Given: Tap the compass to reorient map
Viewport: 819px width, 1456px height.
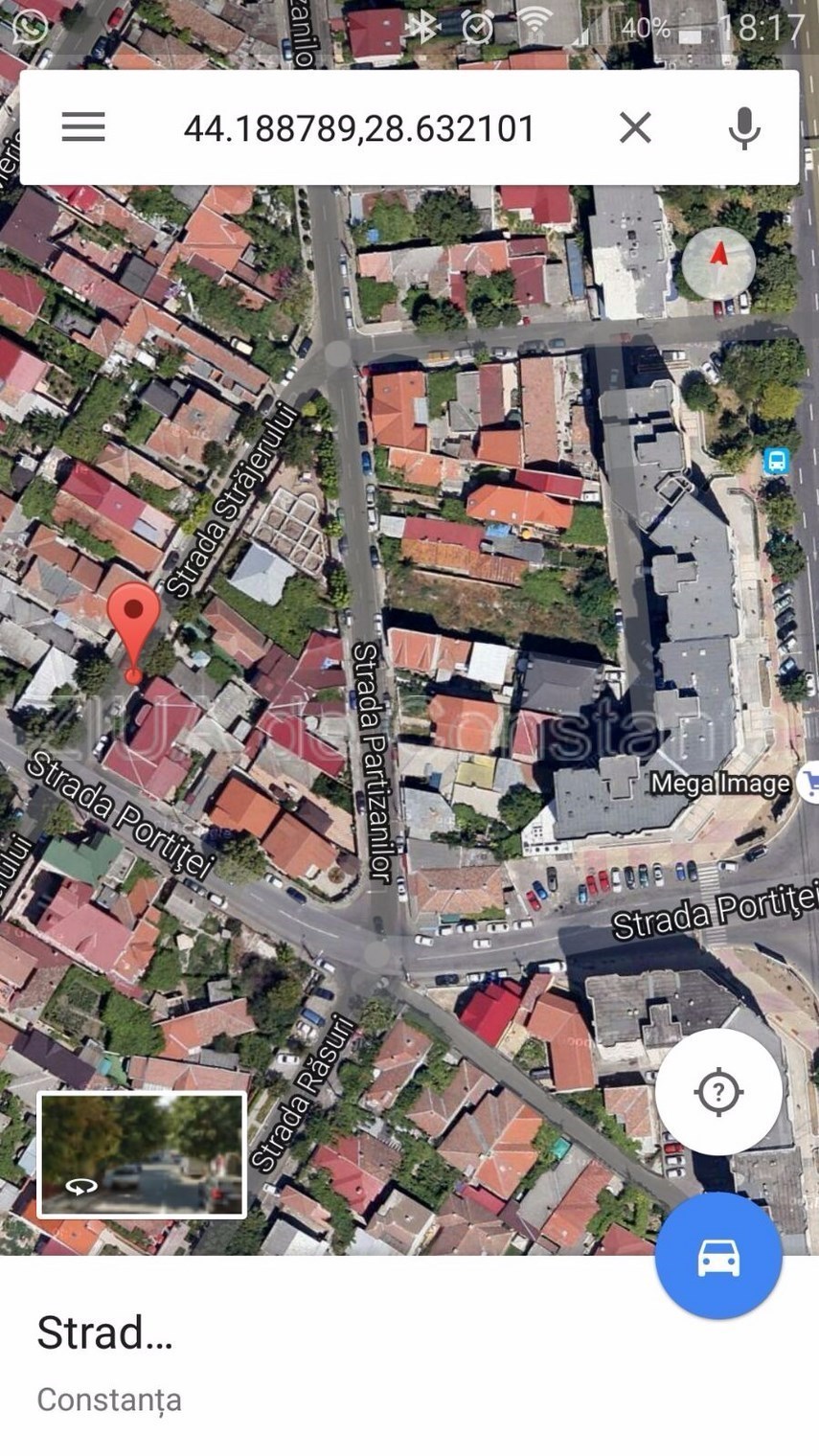Looking at the screenshot, I should click(718, 262).
